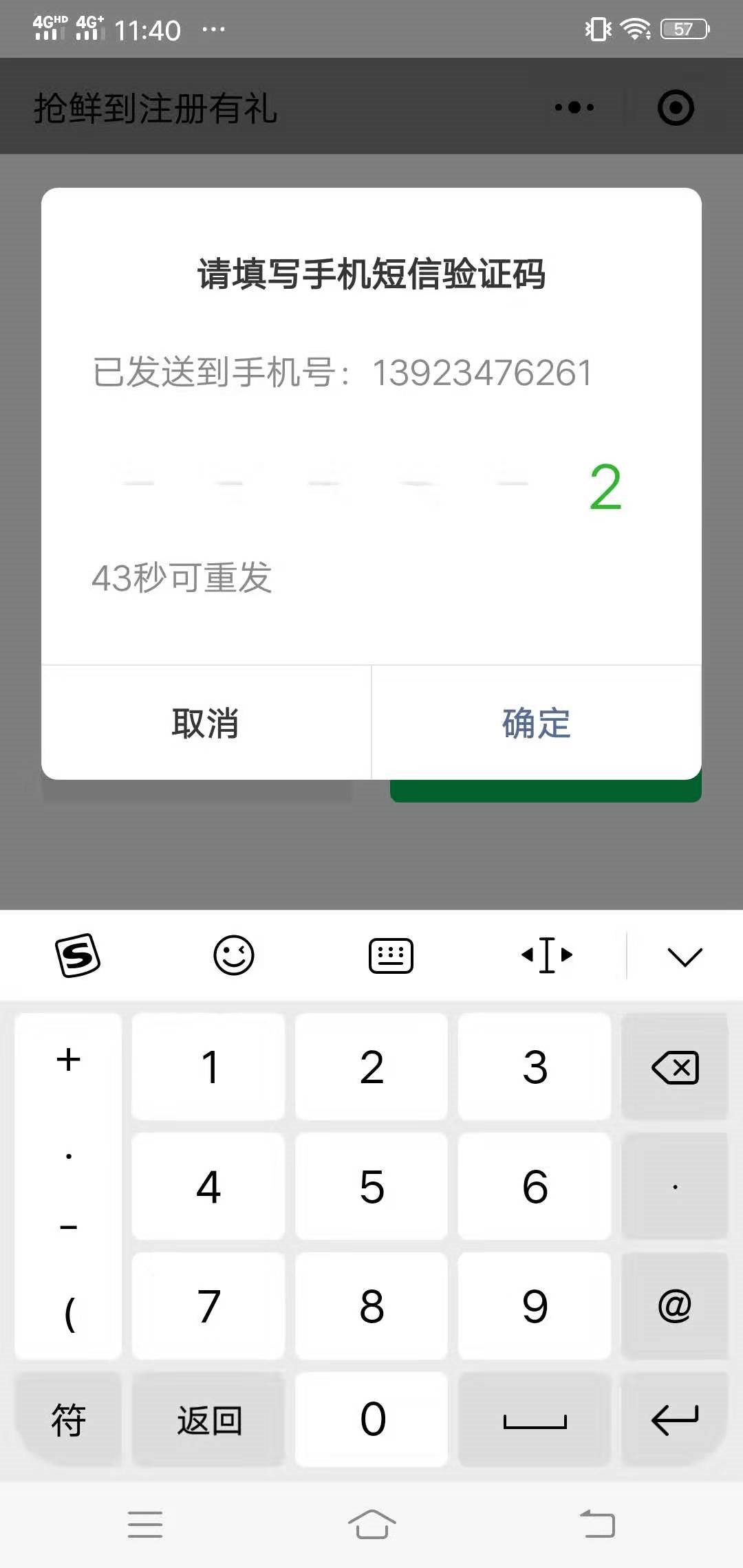743x1568 pixels.
Task: Open cursor move tool
Action: tap(547, 955)
